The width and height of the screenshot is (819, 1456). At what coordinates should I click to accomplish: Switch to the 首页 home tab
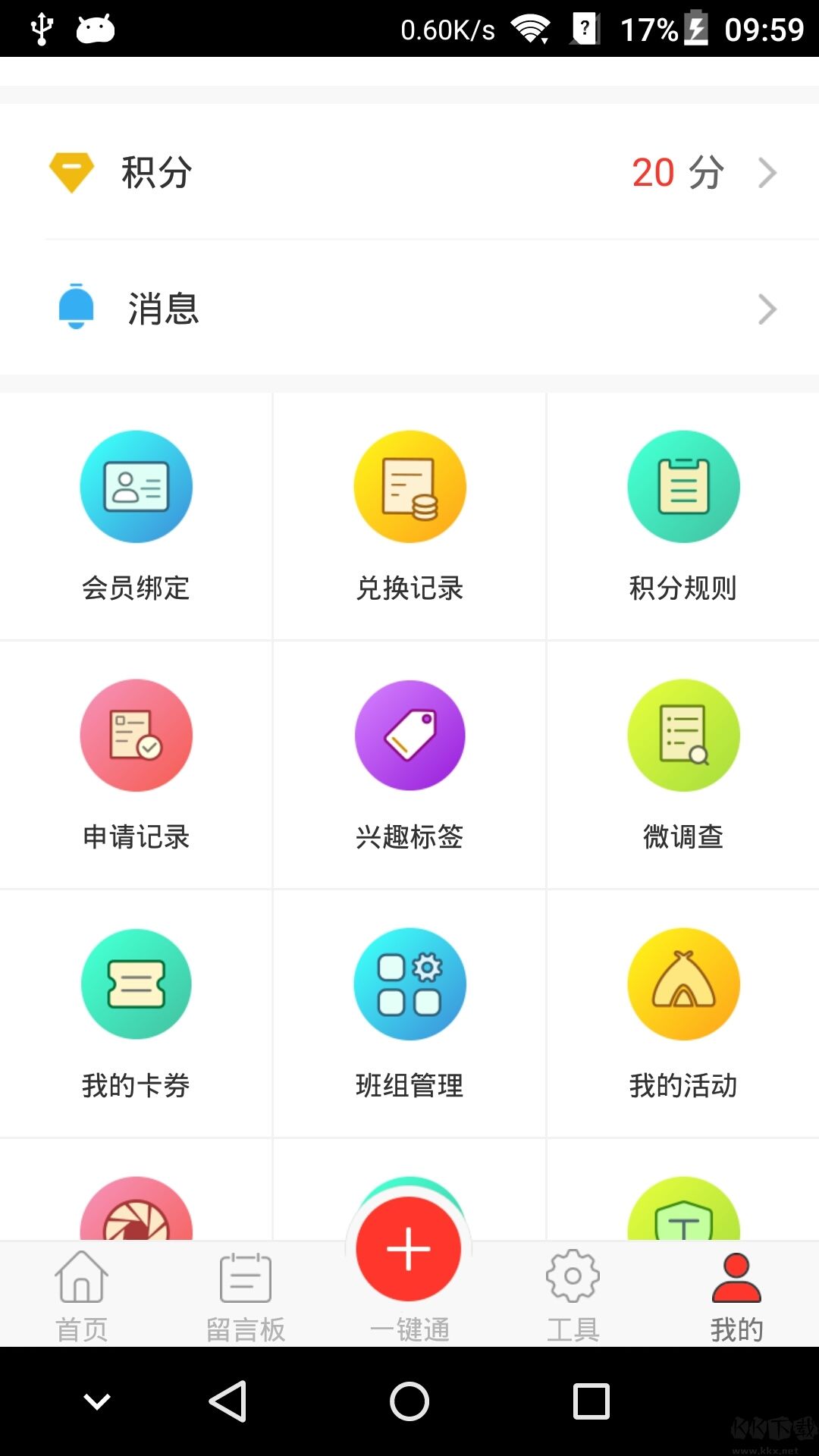point(81,1289)
